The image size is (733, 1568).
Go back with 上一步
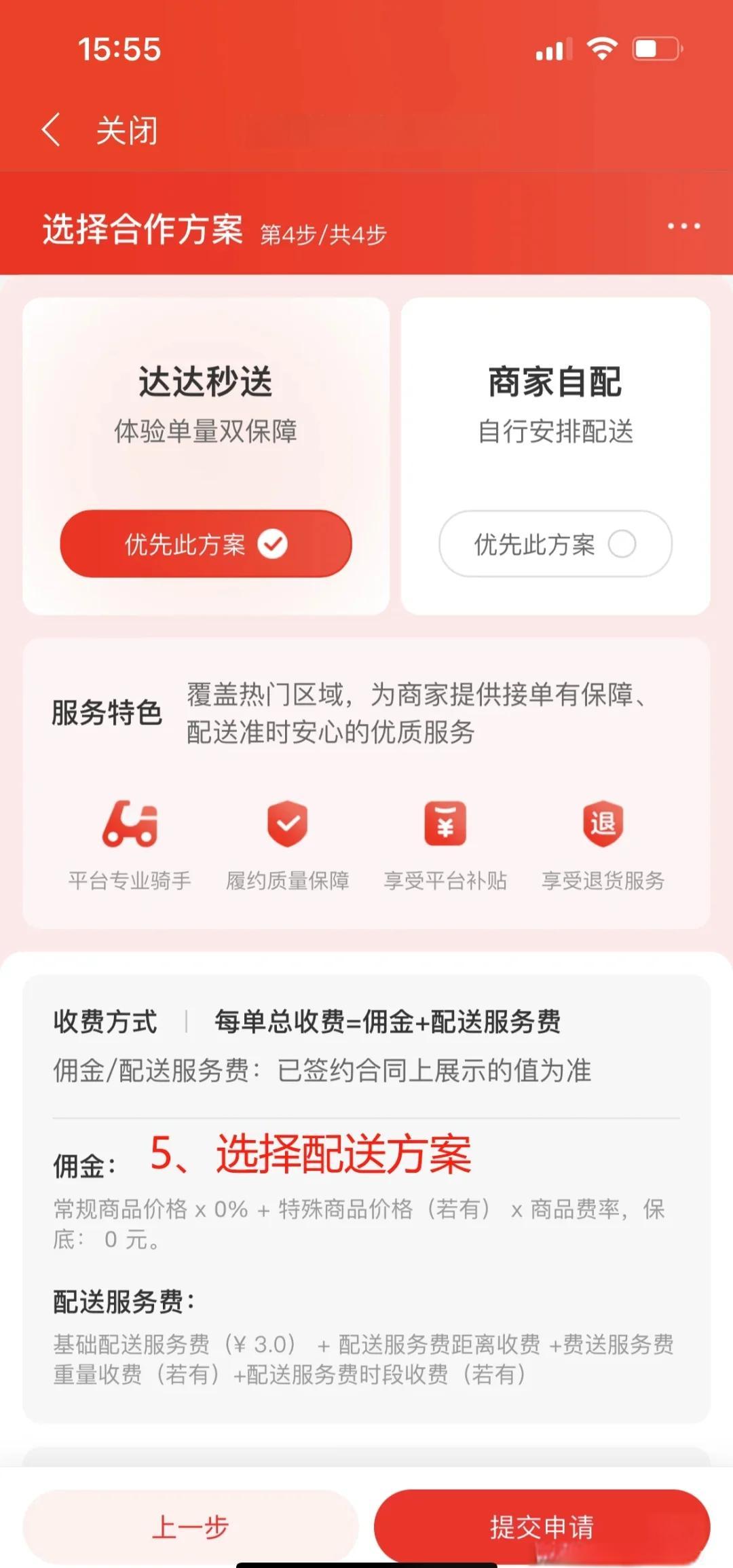191,1527
